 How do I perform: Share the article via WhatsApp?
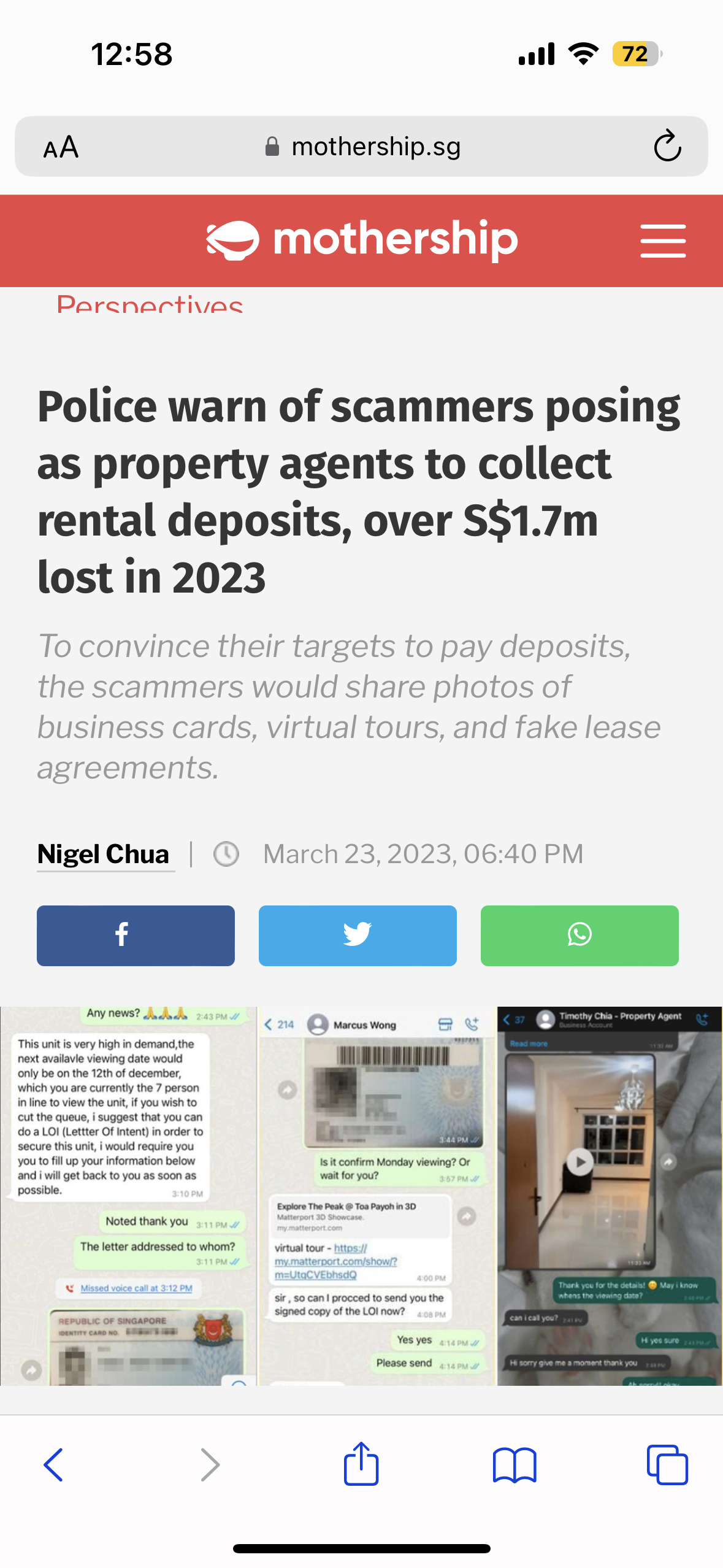pyautogui.click(x=580, y=936)
